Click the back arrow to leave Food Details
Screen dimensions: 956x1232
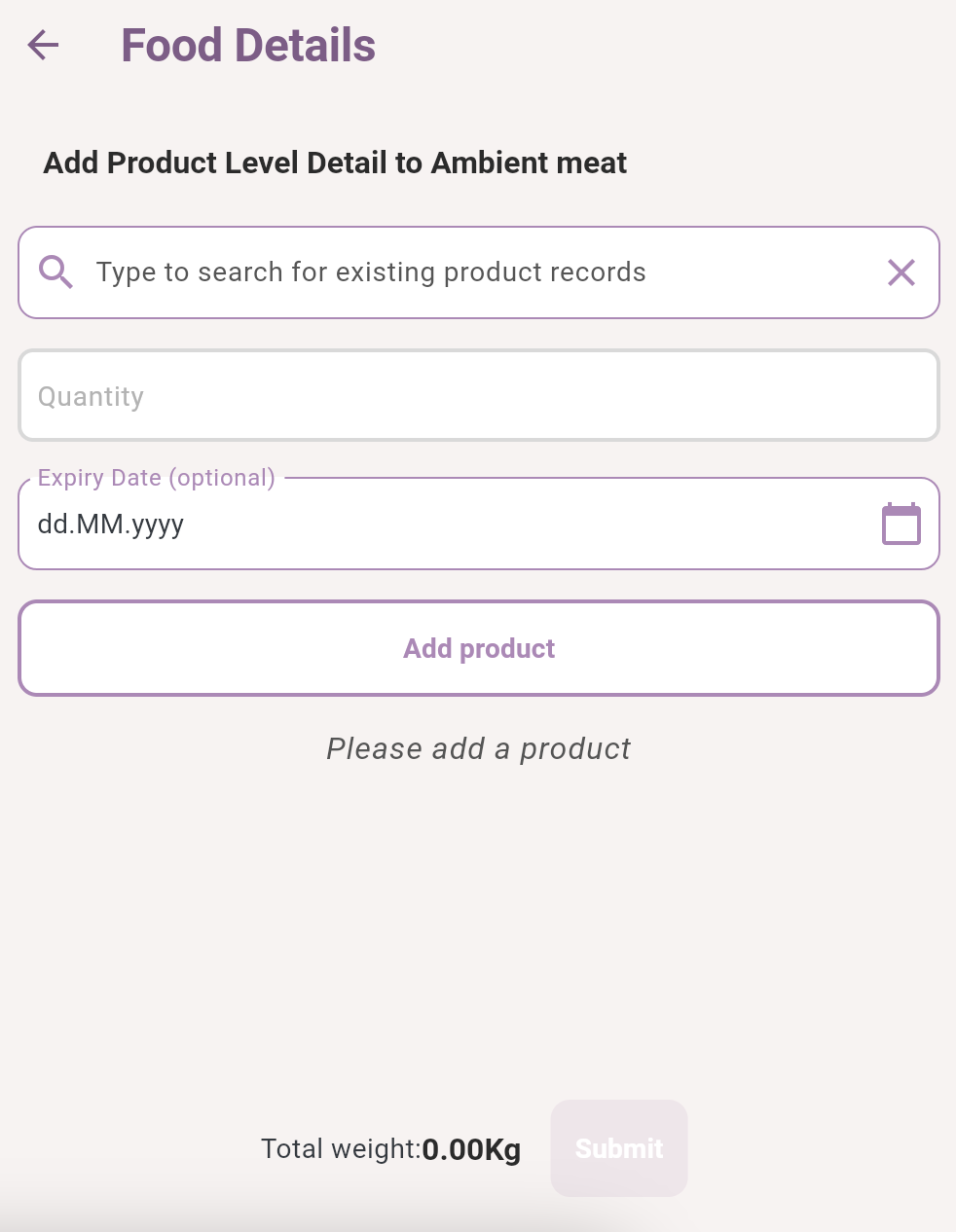click(x=43, y=45)
